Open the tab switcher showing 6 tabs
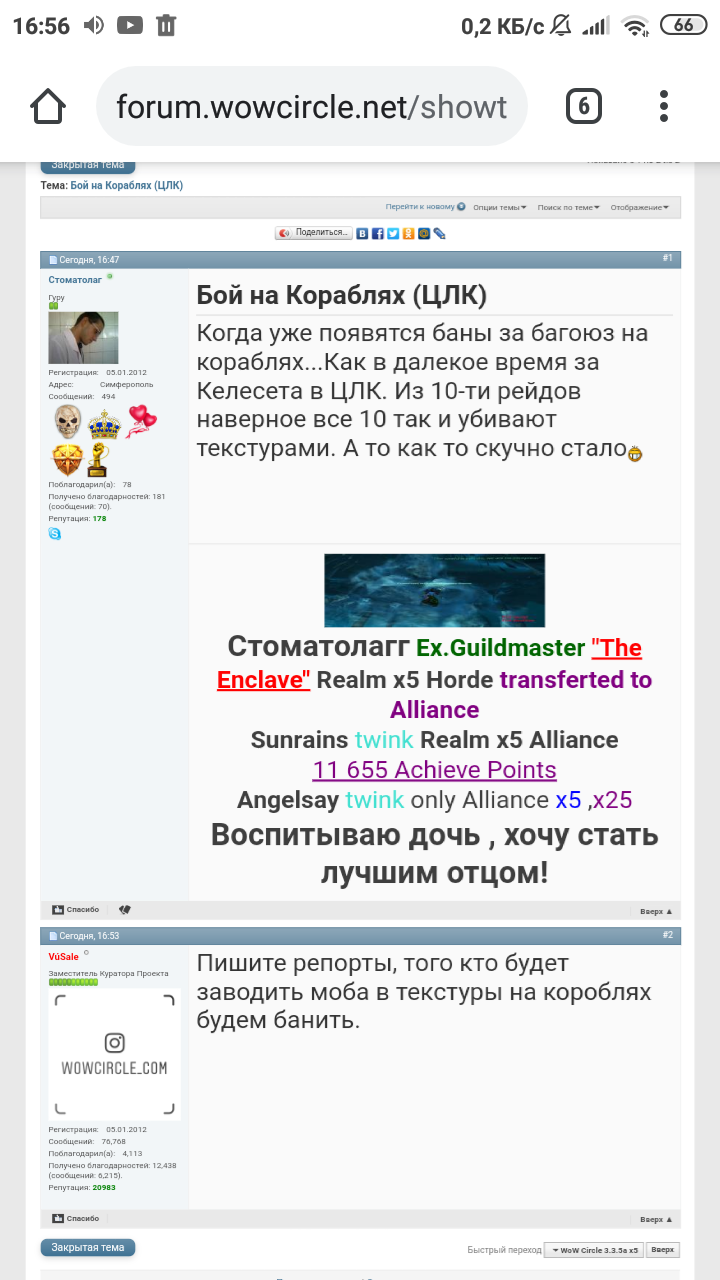 (x=584, y=106)
